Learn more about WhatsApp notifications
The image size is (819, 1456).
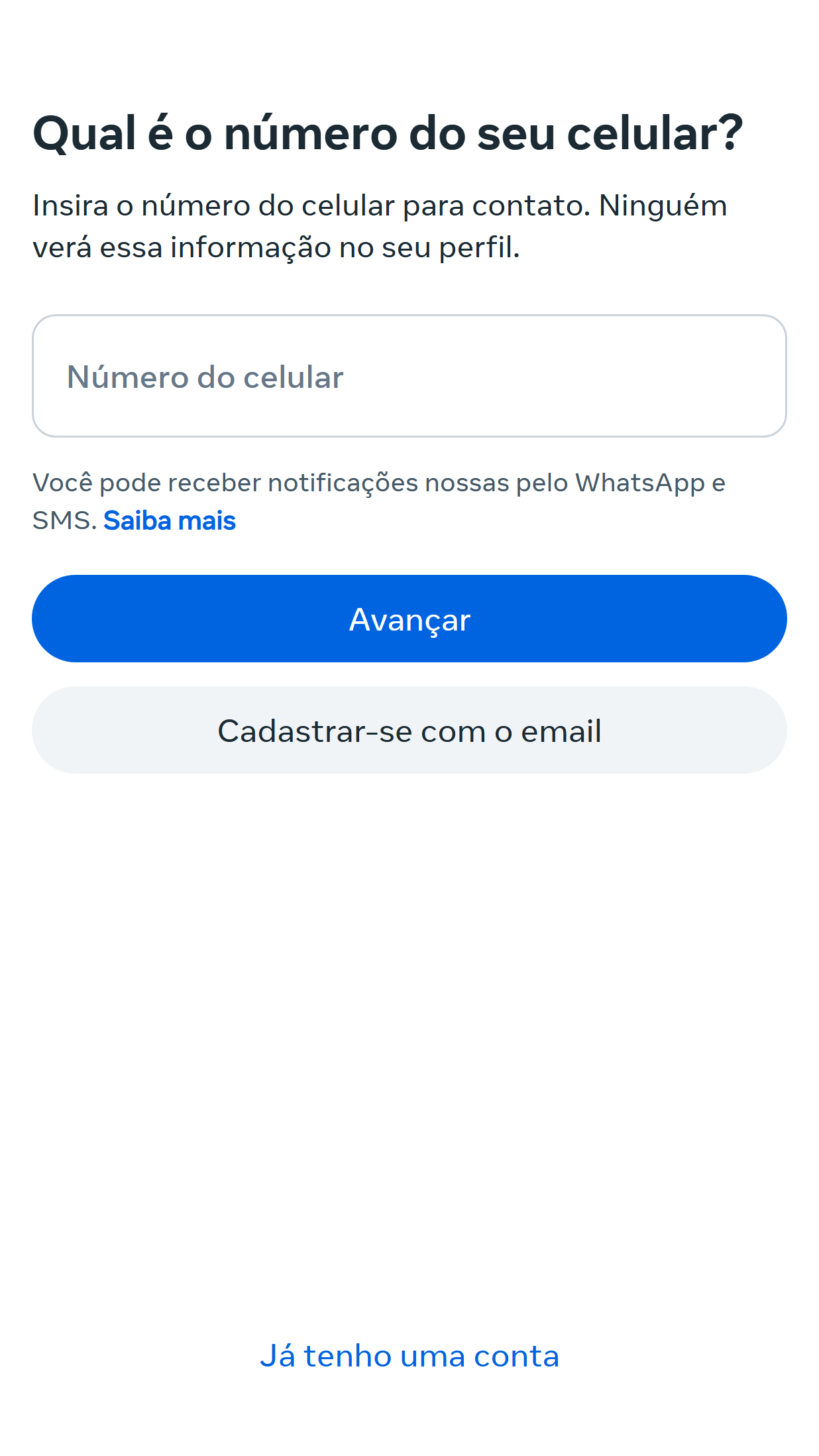[170, 520]
